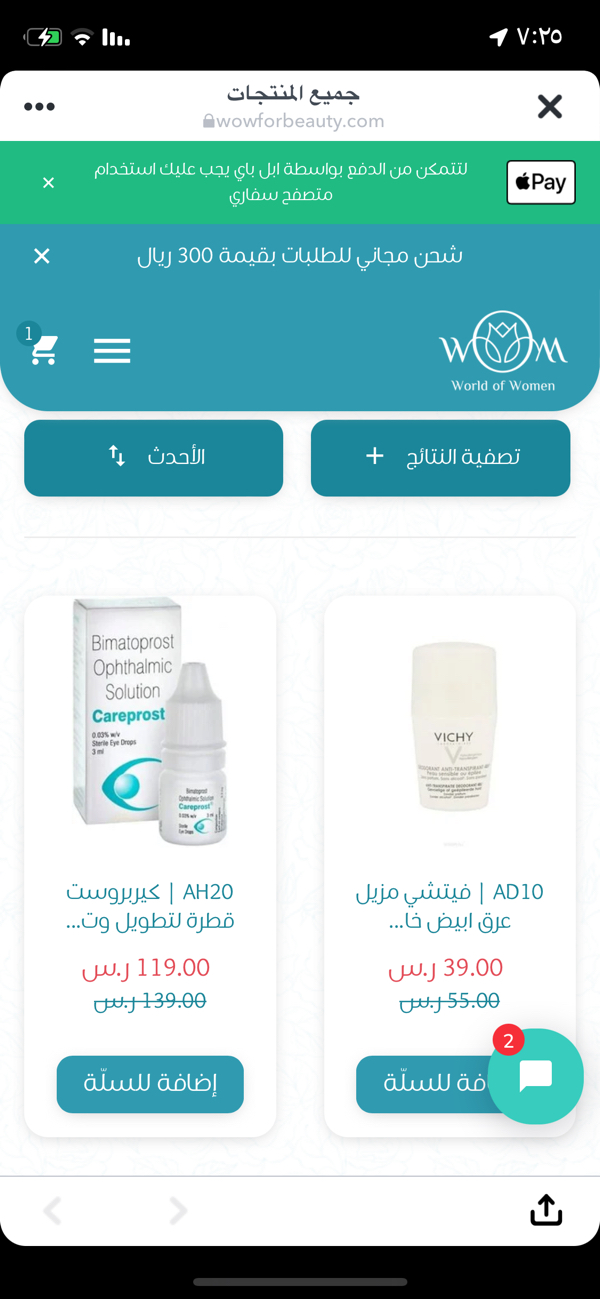The height and width of the screenshot is (1299, 600).
Task: Go forward to the next page
Action: (178, 1211)
